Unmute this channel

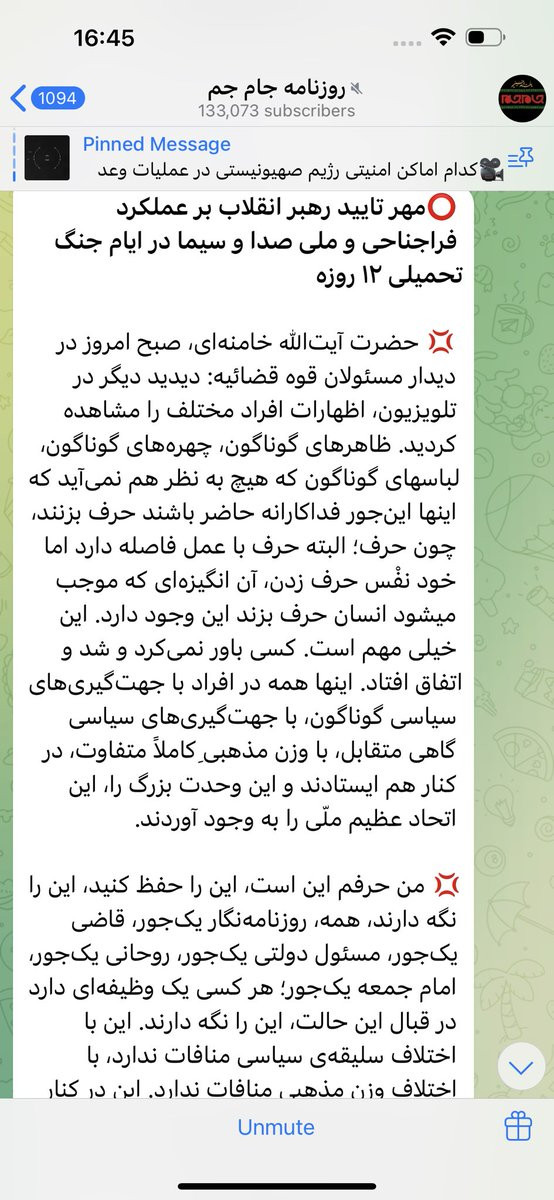tap(276, 1128)
